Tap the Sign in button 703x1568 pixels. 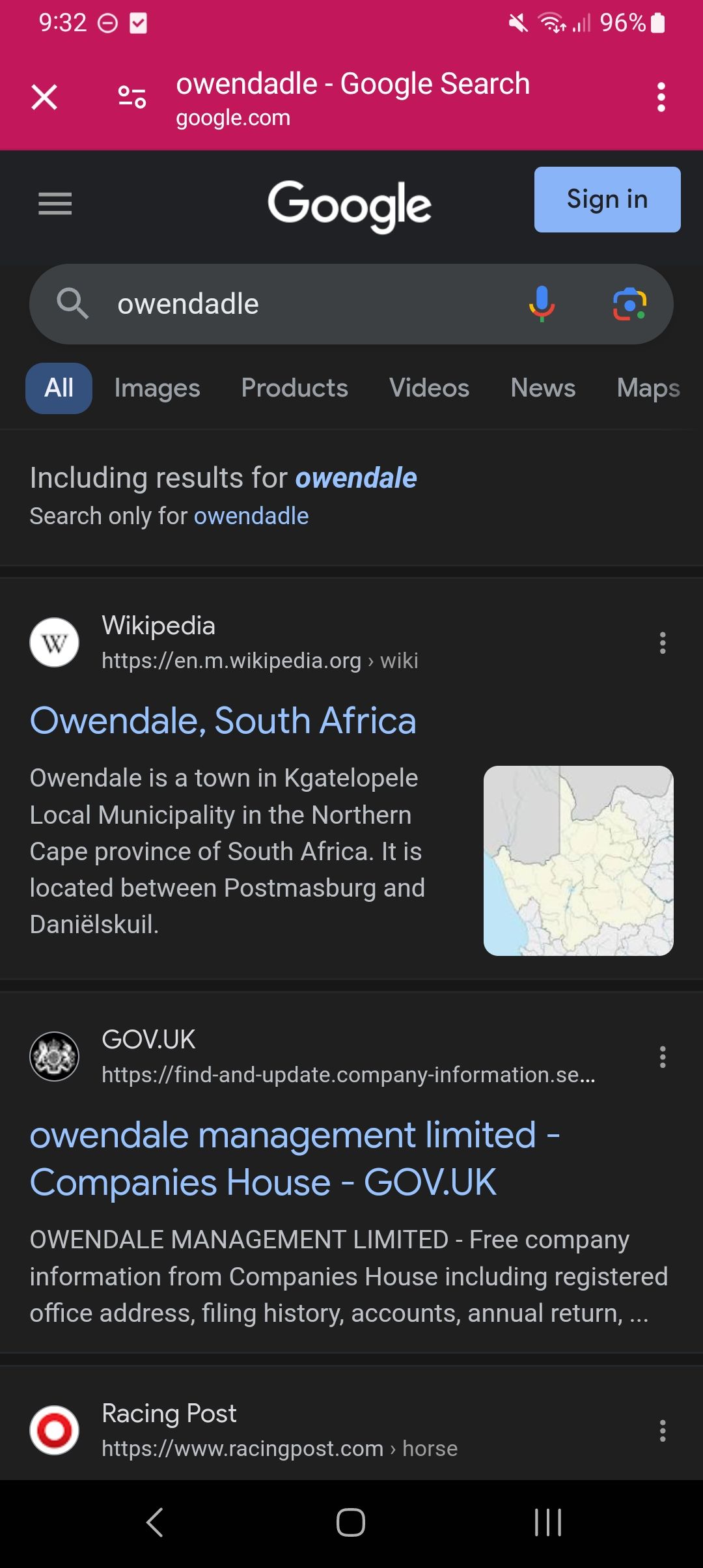coord(607,199)
